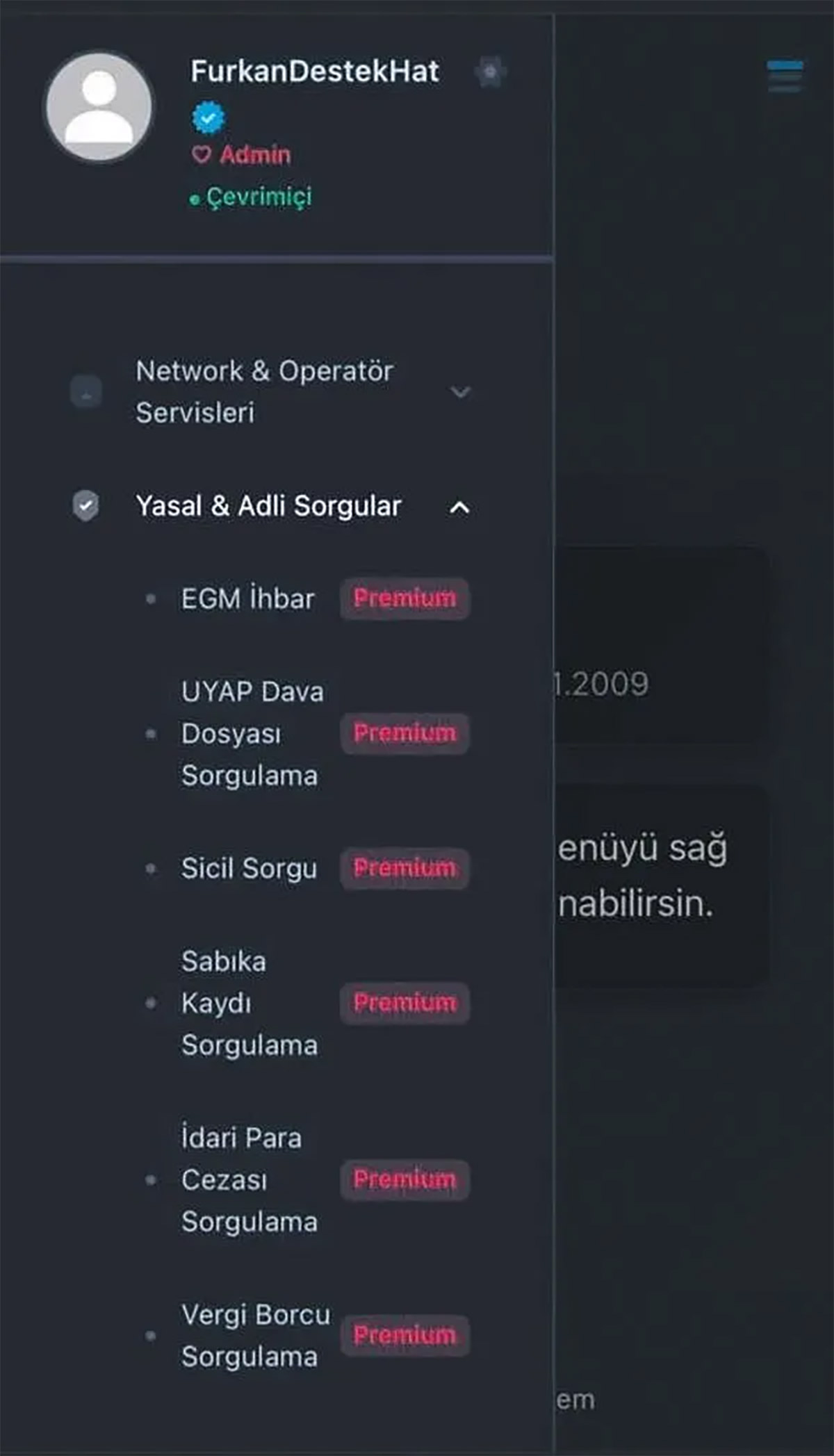
Task: Open Sabıka Kaydı Sorgulama
Action: 249,1003
